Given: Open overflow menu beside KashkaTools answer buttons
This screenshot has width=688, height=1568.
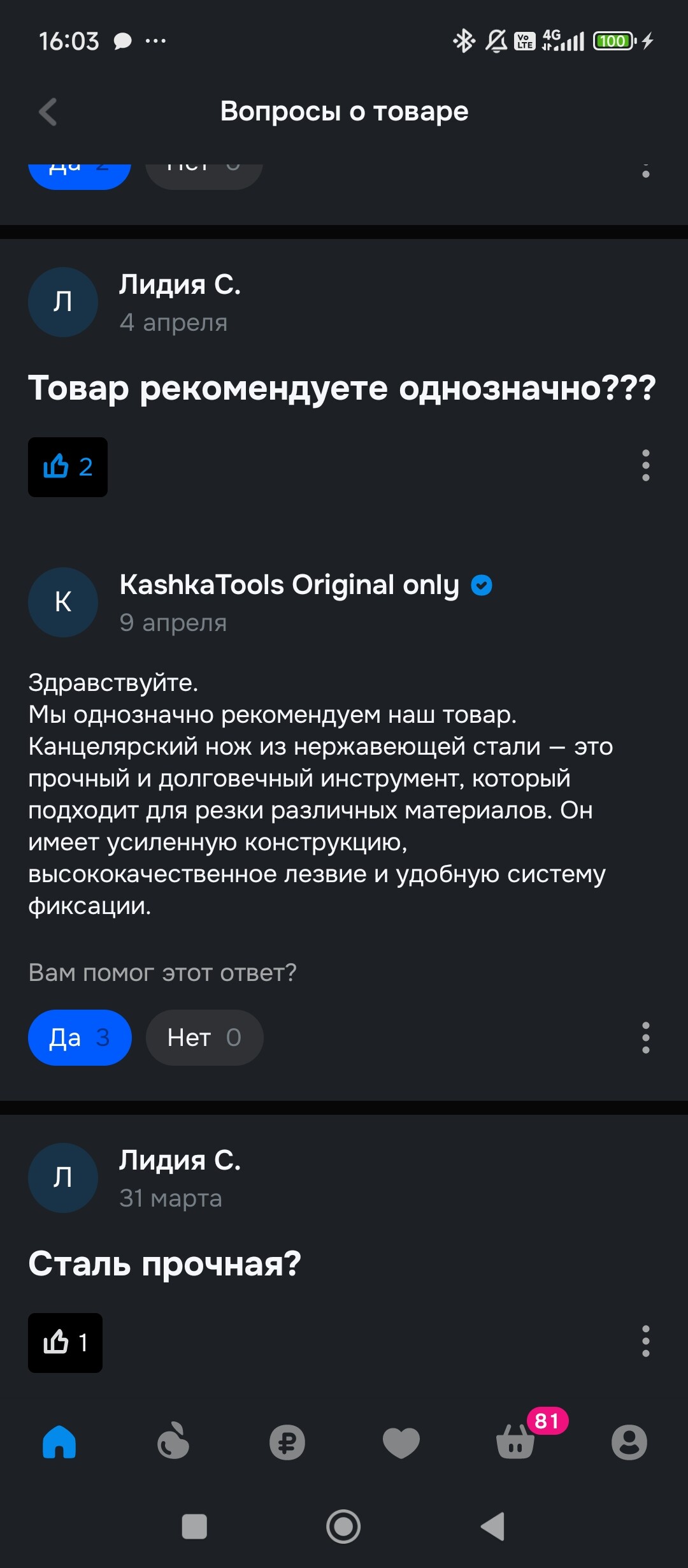Looking at the screenshot, I should click(645, 1037).
